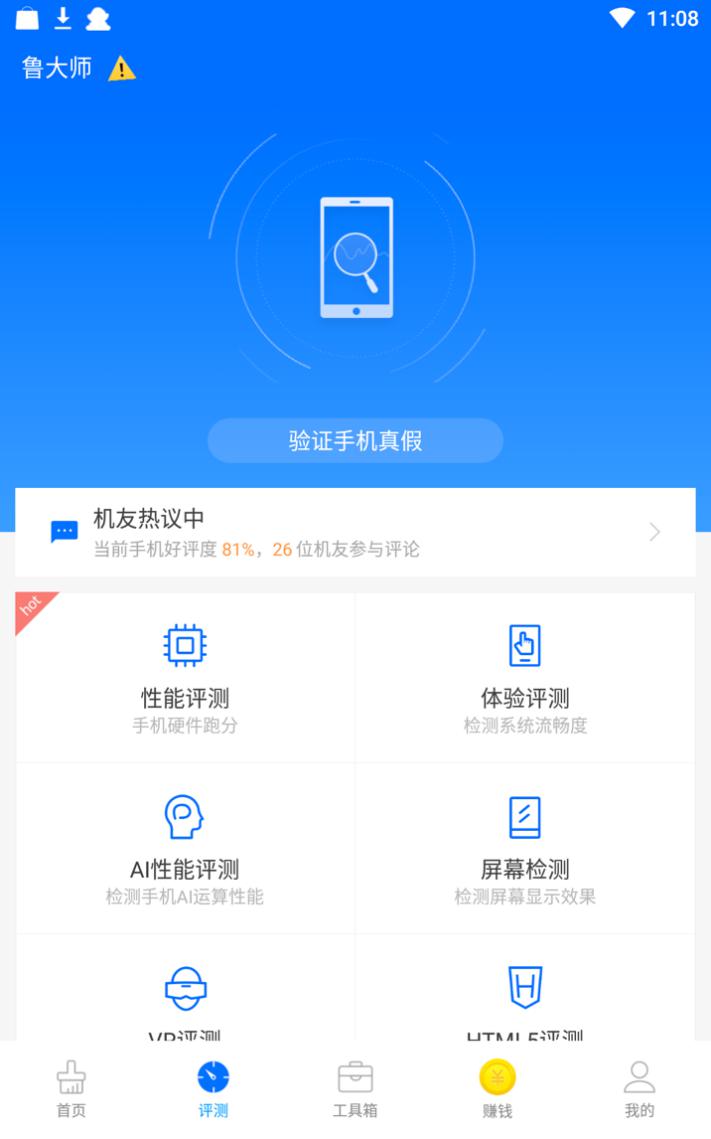Viewport: 711px width, 1139px height.
Task: Go to the 工具箱 tab
Action: [355, 1089]
